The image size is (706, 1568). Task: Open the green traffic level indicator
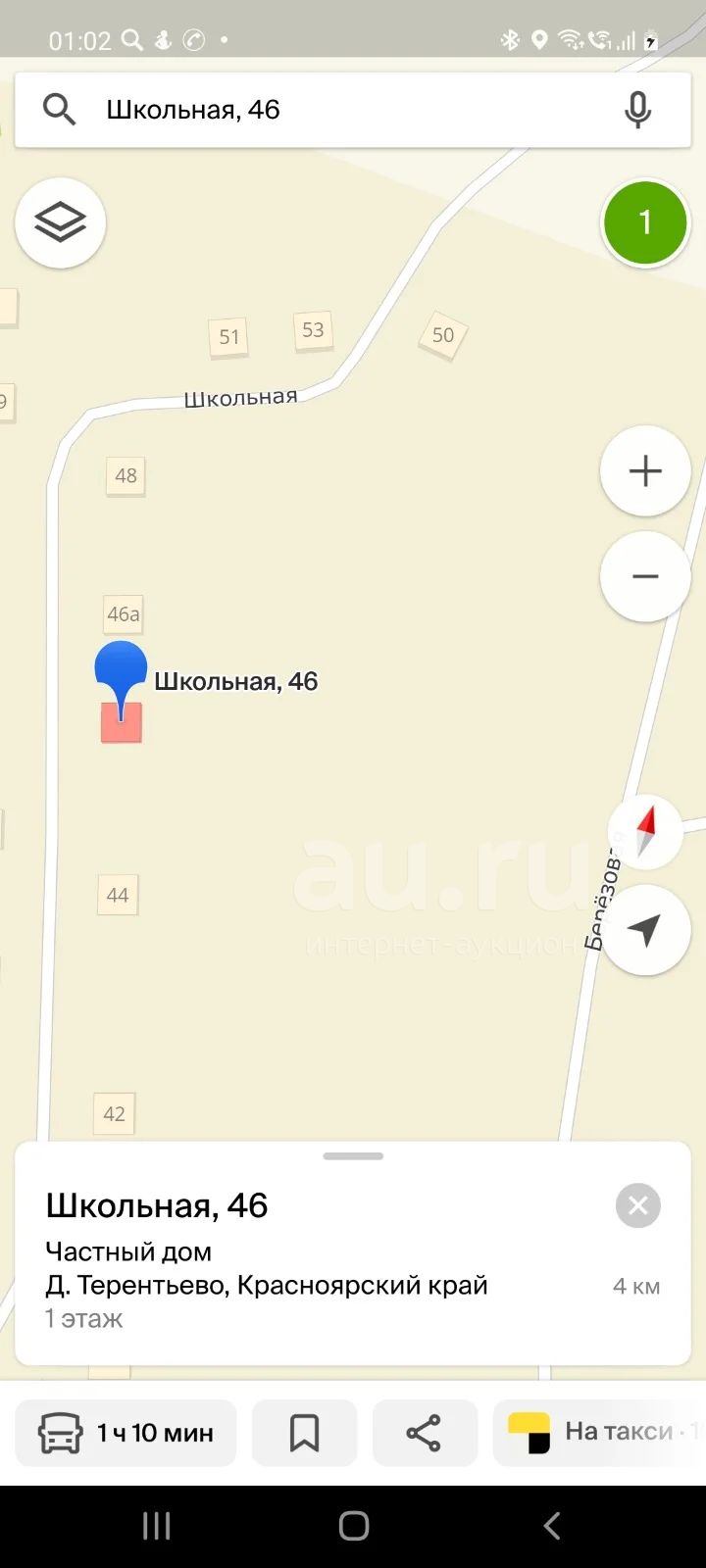click(645, 222)
